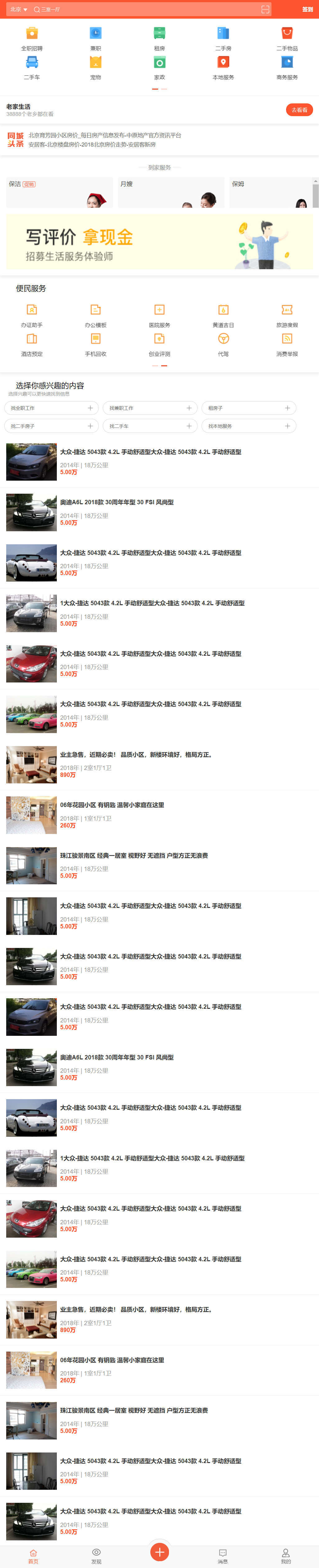Tap 签到 to check in
Viewport: 319px width, 1568px height.
click(x=307, y=9)
